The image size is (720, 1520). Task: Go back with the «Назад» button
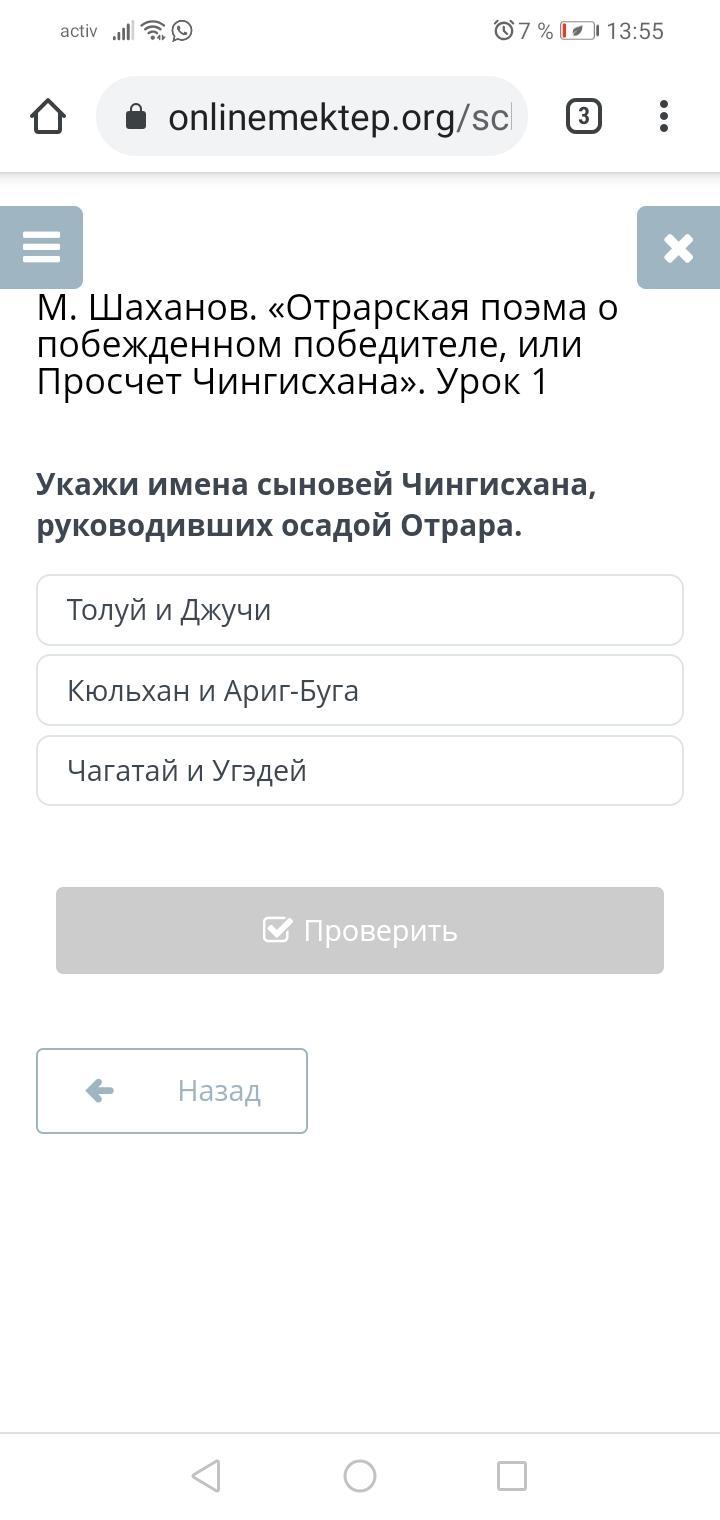[172, 1091]
